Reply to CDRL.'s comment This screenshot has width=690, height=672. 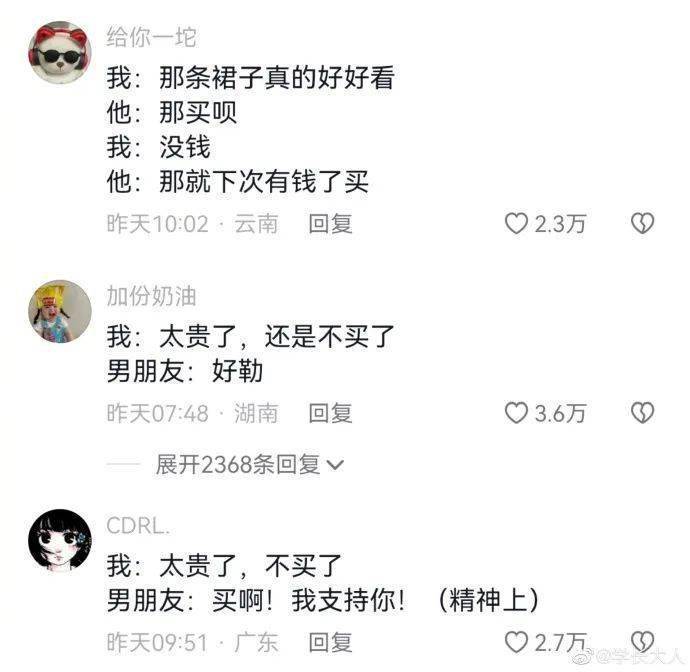tap(330, 641)
